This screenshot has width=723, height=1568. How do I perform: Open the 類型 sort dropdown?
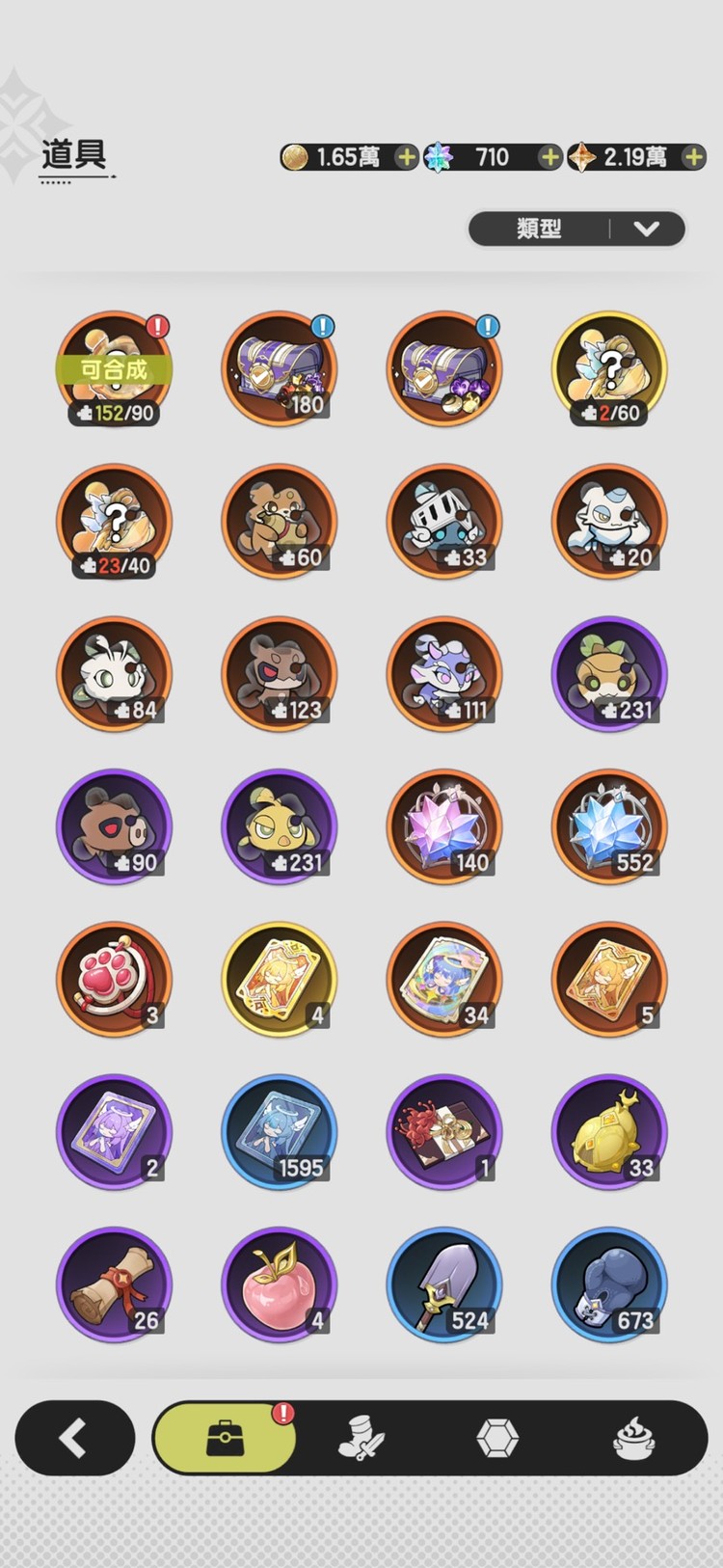pyautogui.click(x=576, y=230)
